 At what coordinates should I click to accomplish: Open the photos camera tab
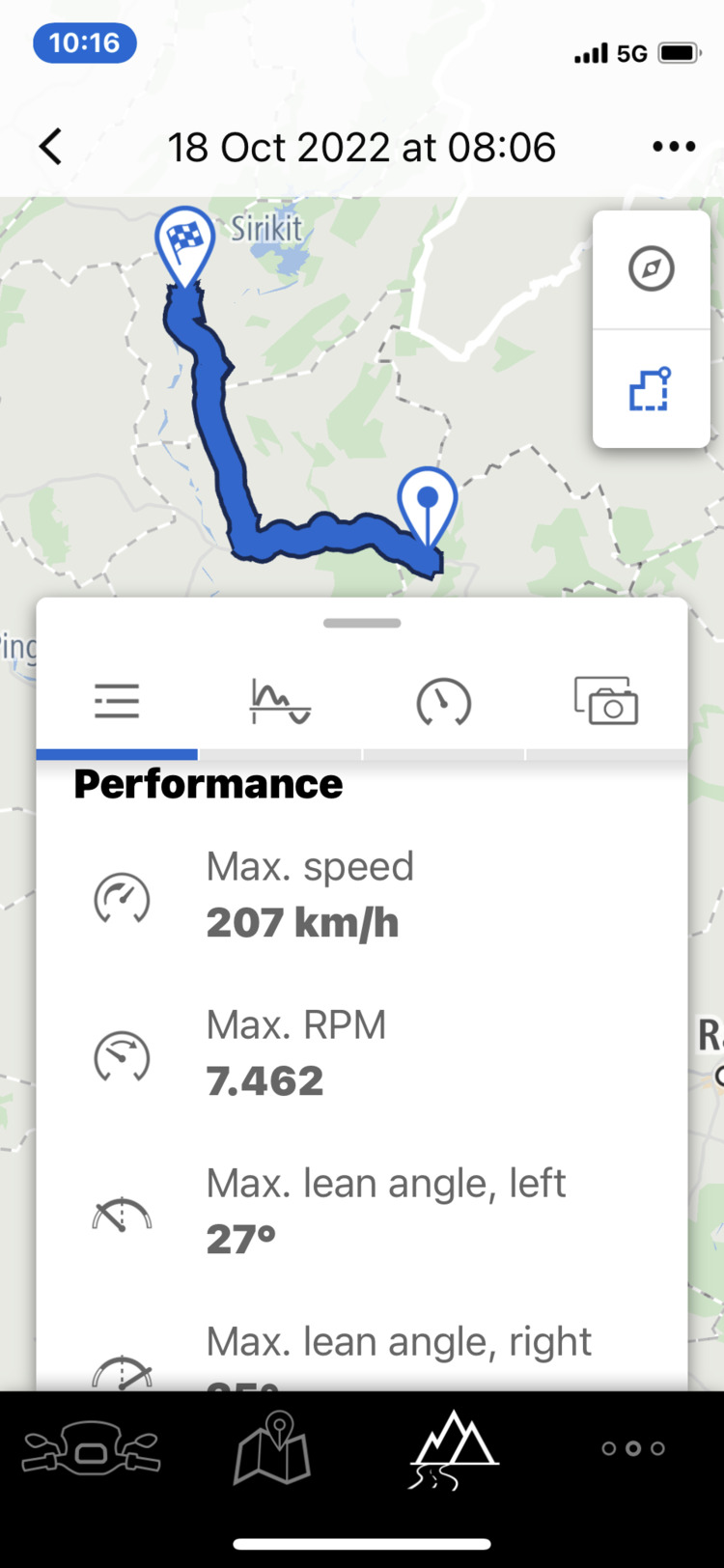[606, 702]
